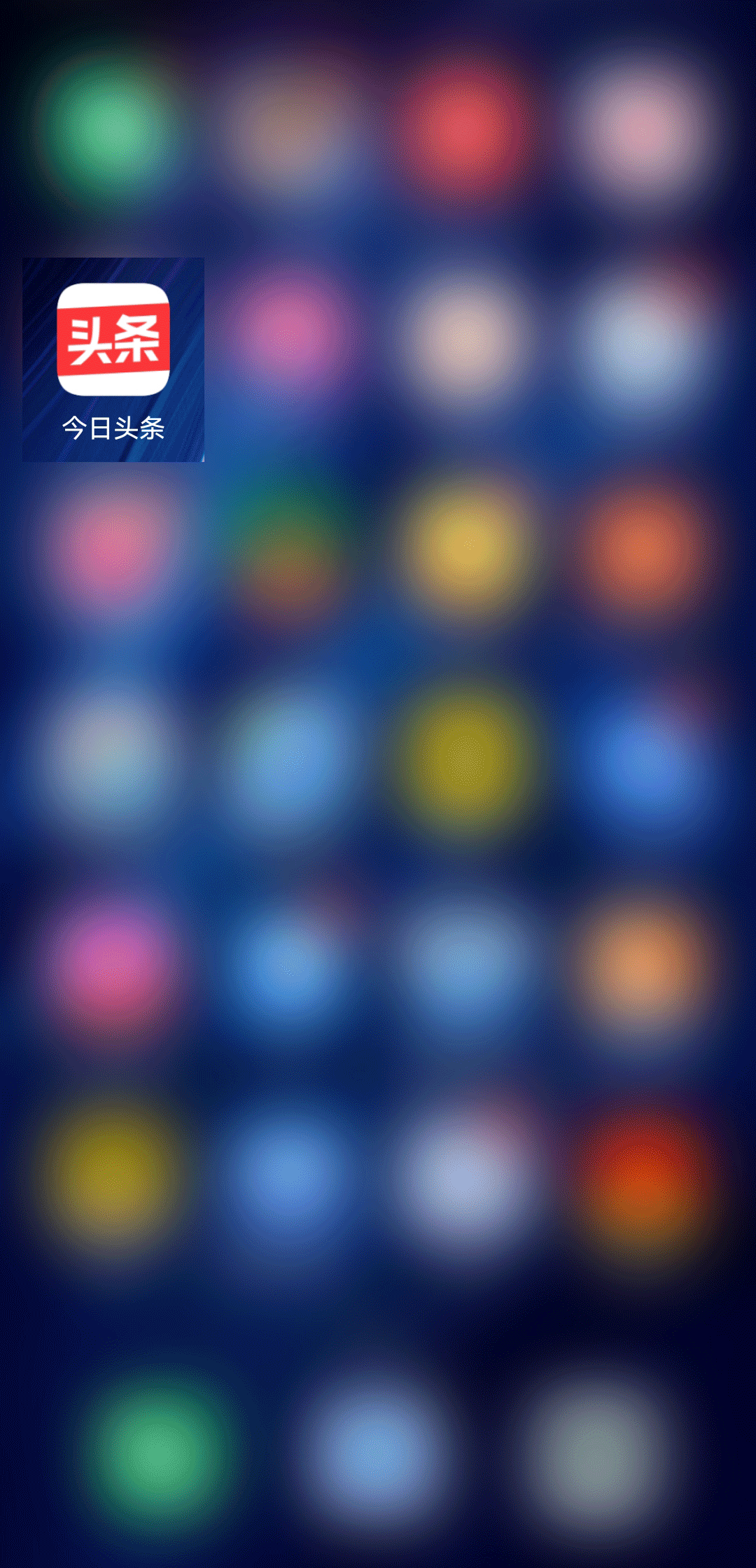Open the 今日头条 app icon
Viewport: 756px width, 1568px height.
pyautogui.click(x=113, y=339)
